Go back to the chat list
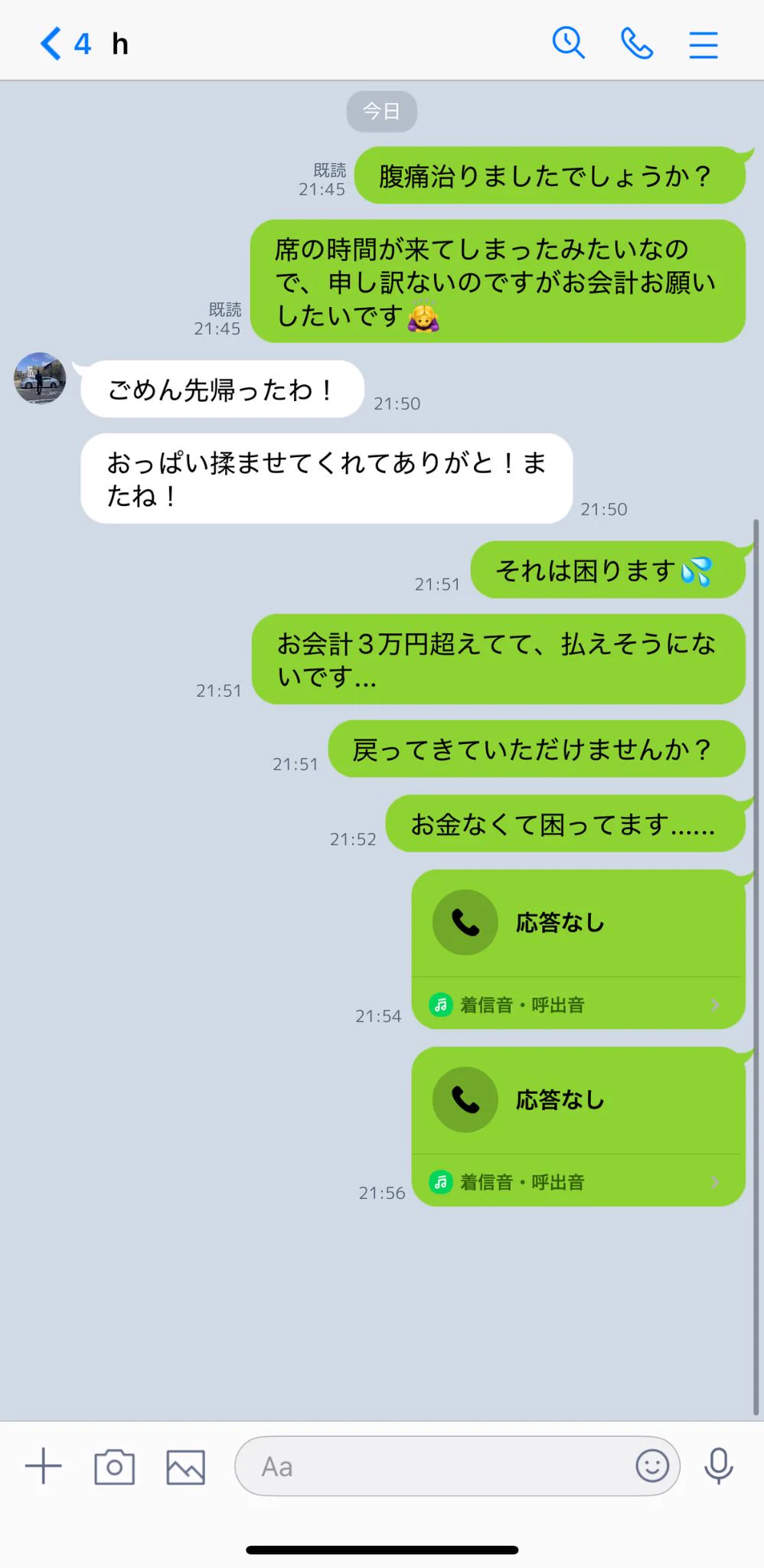This screenshot has width=764, height=1568. click(x=51, y=44)
